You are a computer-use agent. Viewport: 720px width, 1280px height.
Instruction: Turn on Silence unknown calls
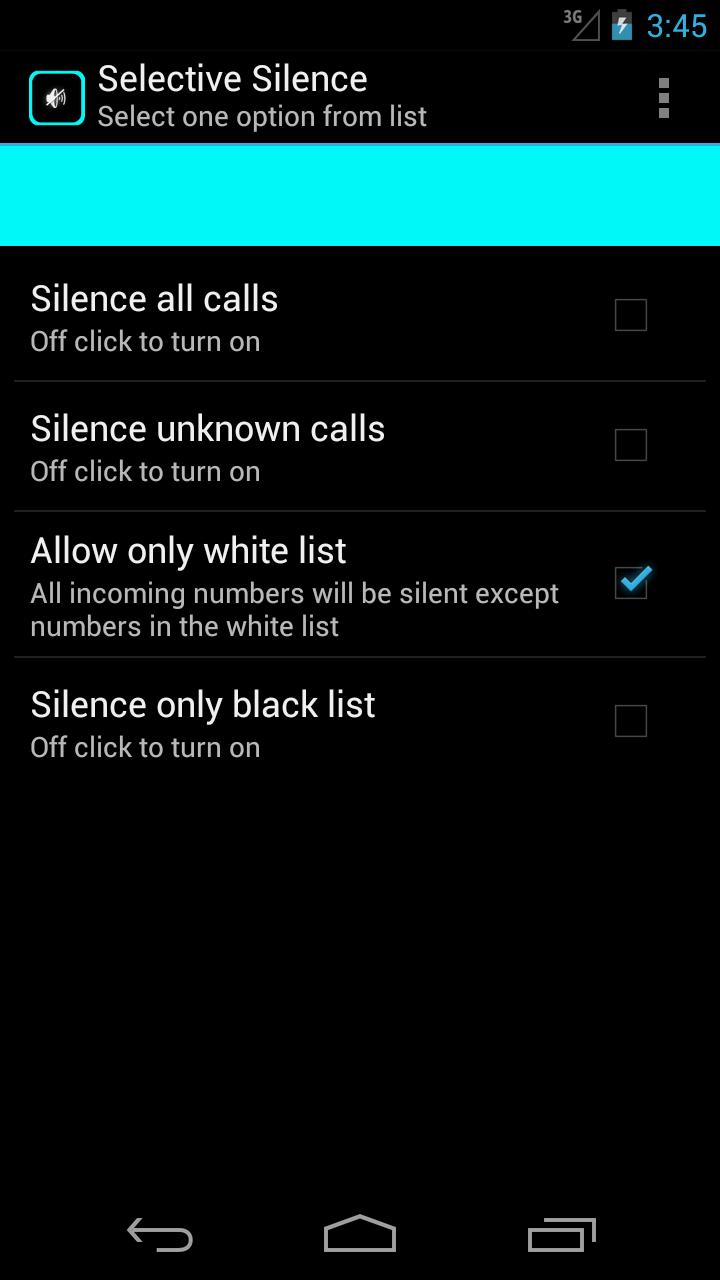tap(630, 445)
